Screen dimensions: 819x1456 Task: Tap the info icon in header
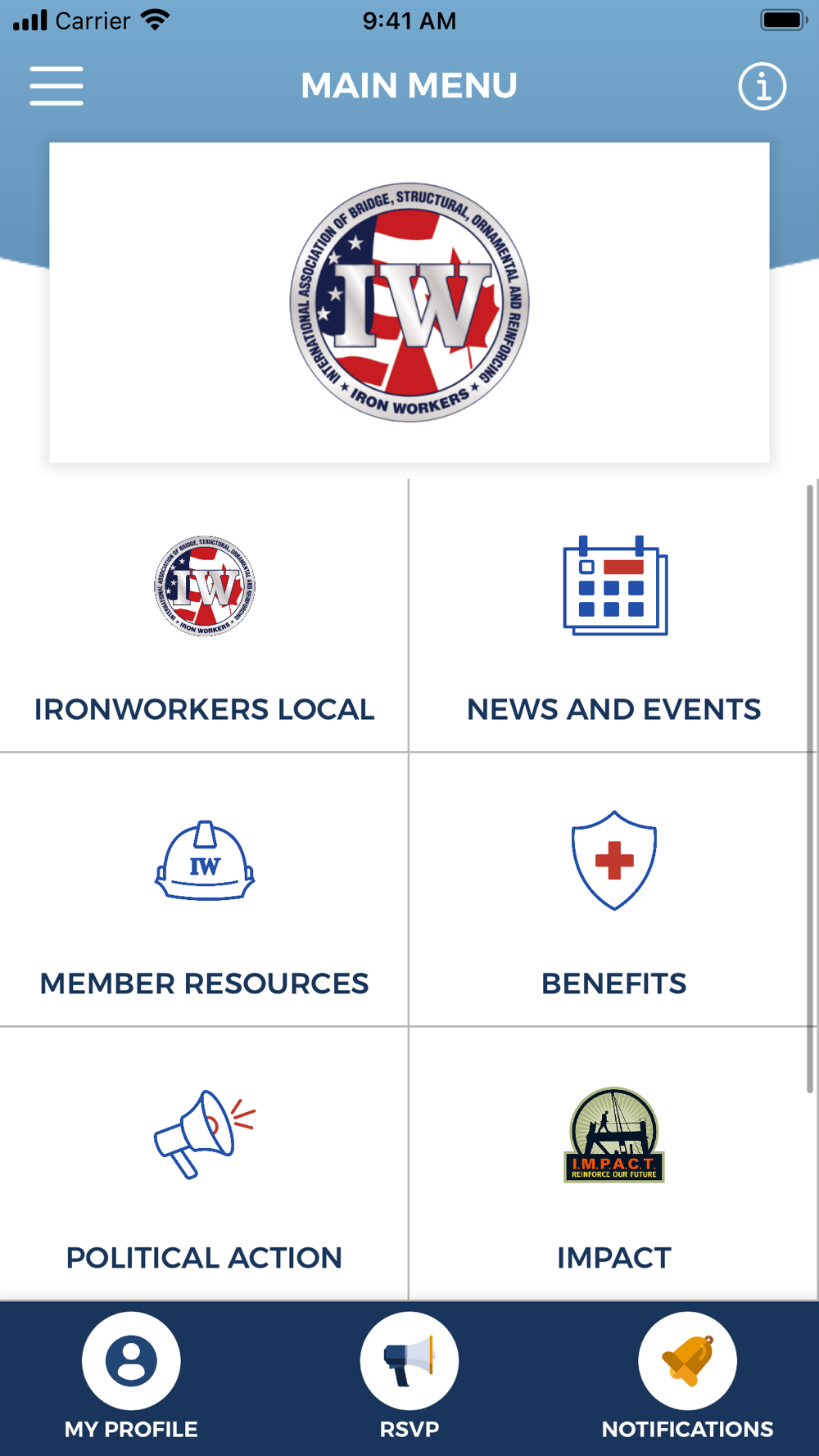pyautogui.click(x=762, y=86)
